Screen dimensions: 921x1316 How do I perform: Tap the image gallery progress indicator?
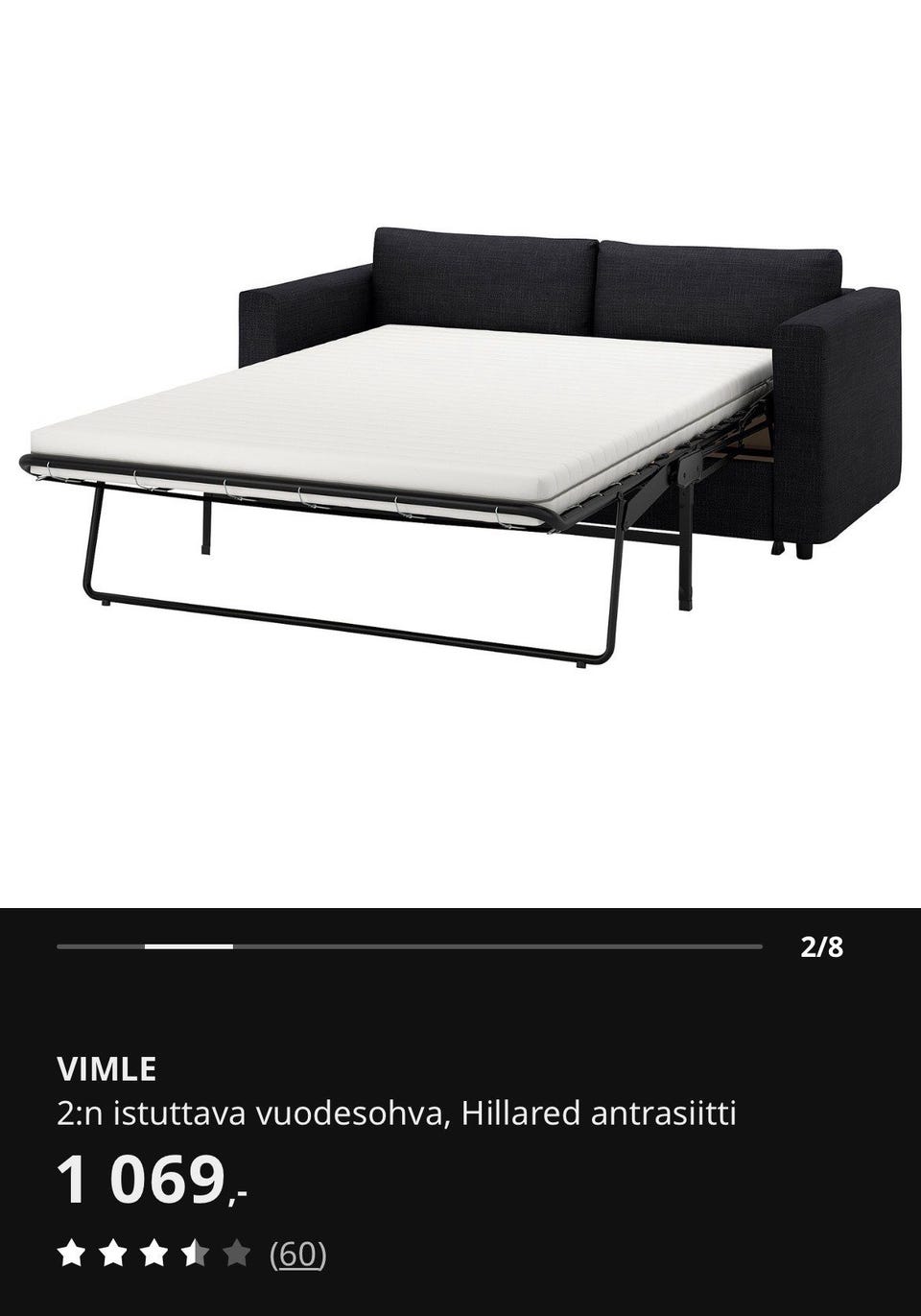(409, 946)
